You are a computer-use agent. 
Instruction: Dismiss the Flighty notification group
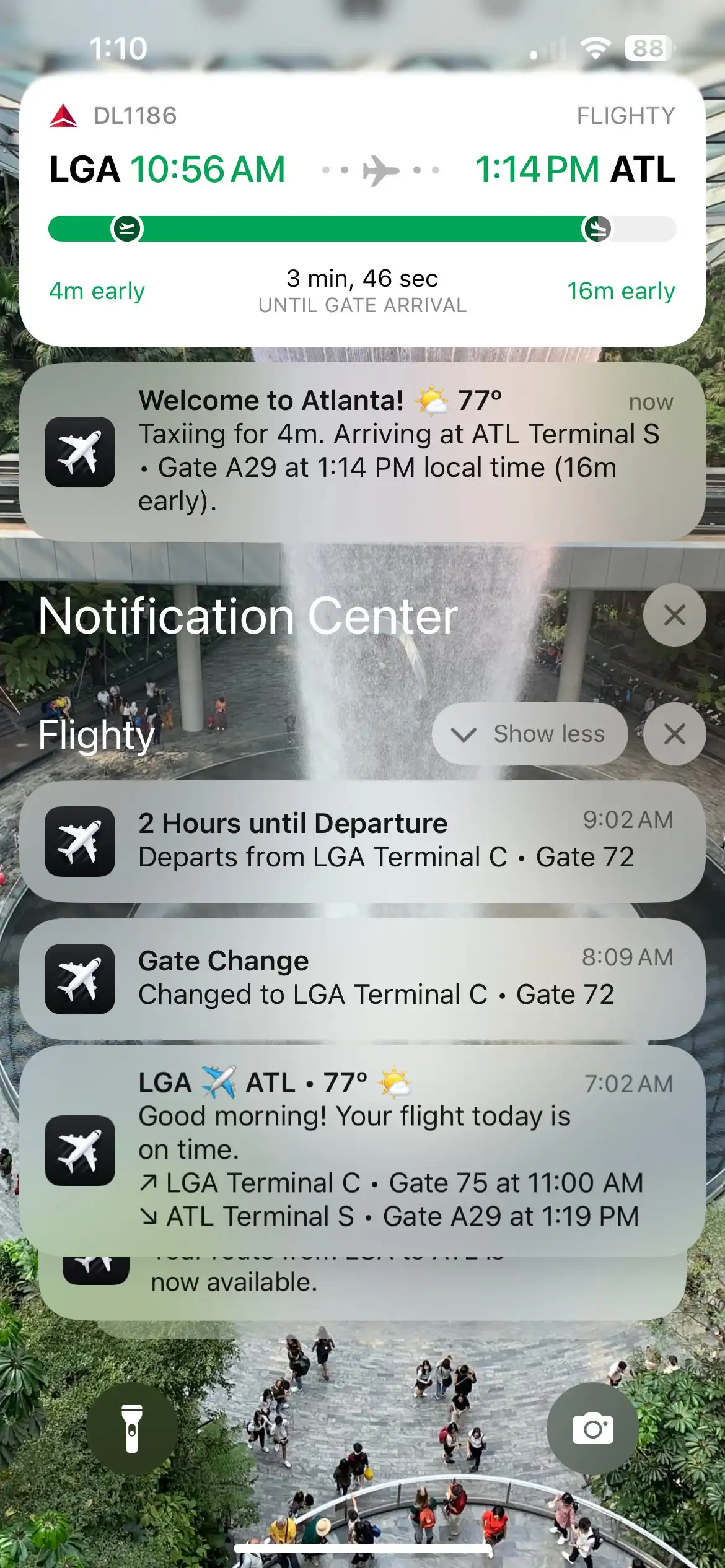(x=674, y=734)
